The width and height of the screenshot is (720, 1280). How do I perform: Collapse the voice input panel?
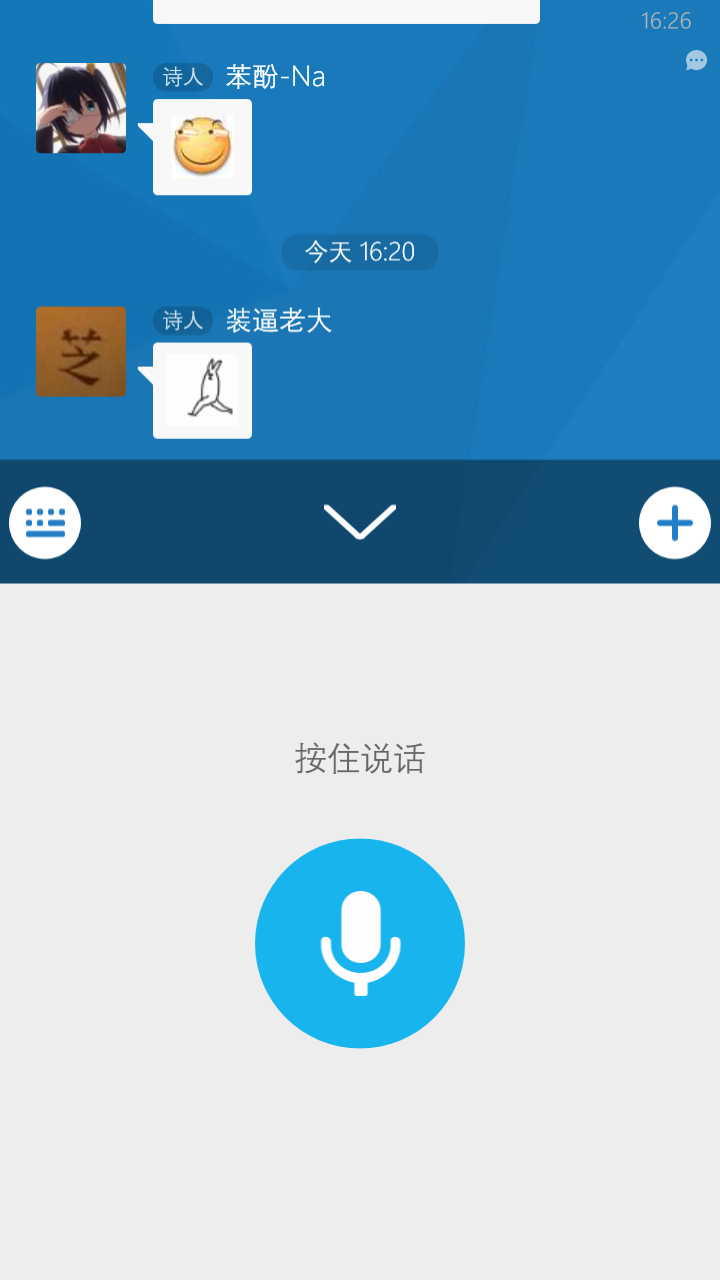pyautogui.click(x=360, y=521)
